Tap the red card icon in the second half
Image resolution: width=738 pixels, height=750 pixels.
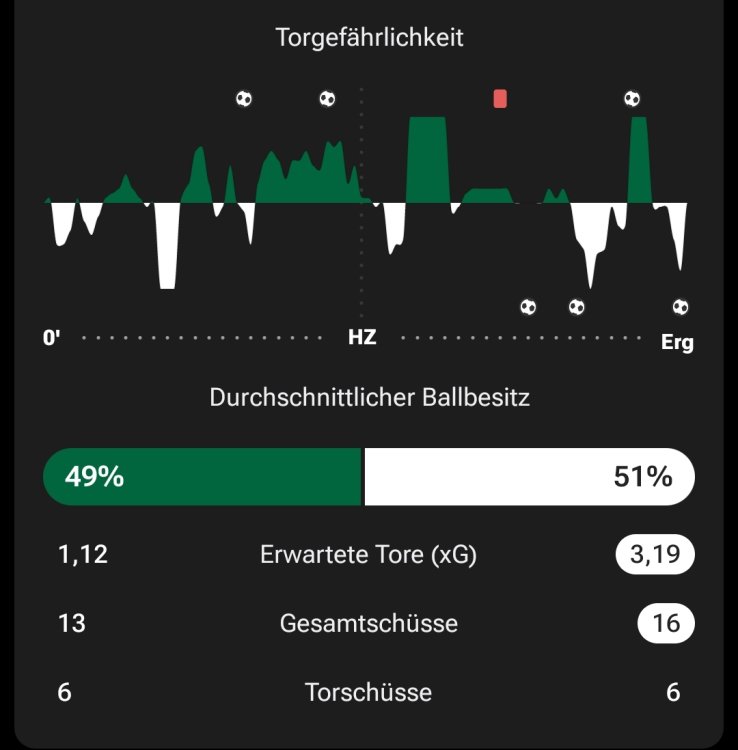click(x=498, y=97)
